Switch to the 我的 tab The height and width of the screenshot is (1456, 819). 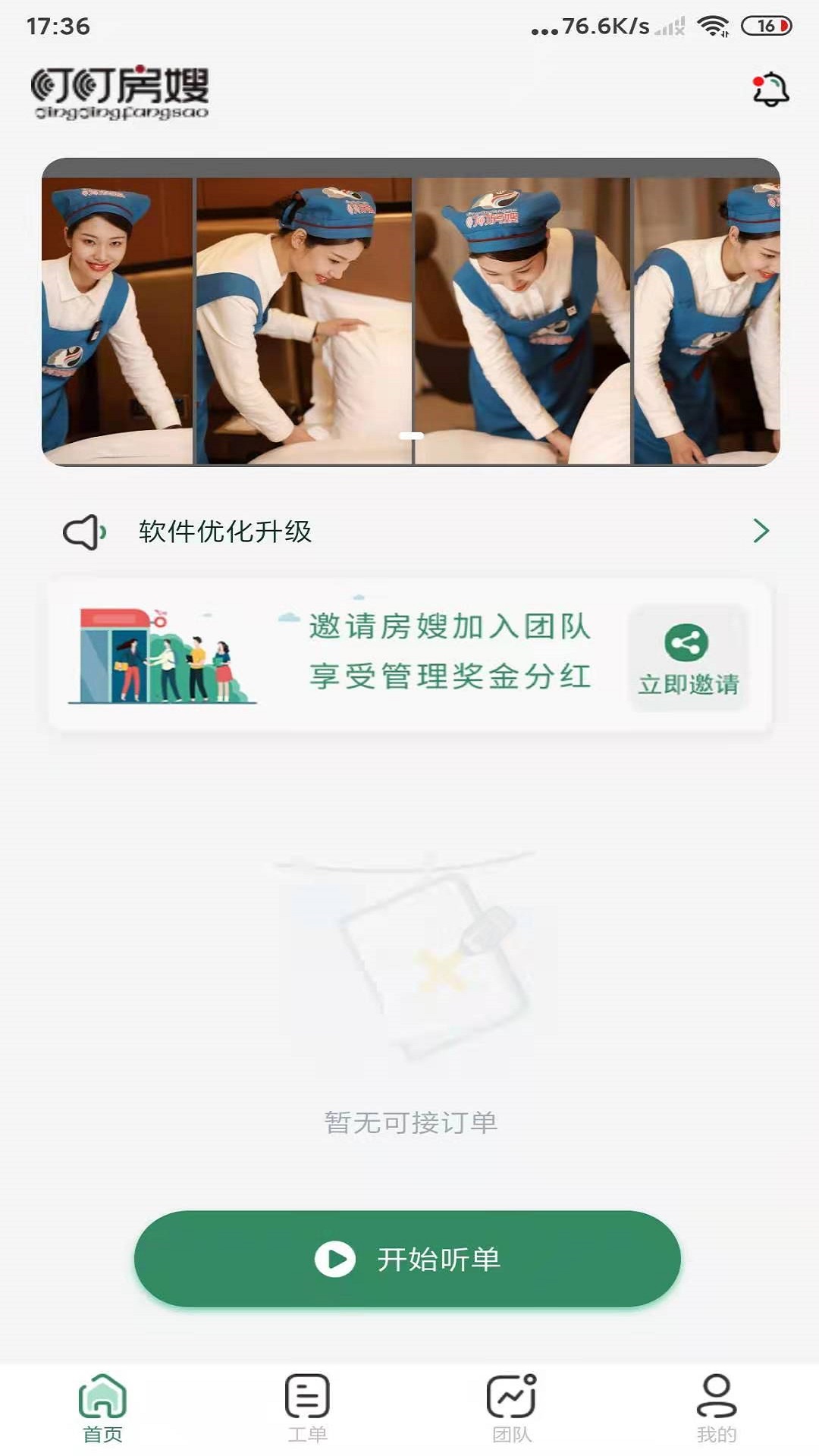click(717, 1408)
